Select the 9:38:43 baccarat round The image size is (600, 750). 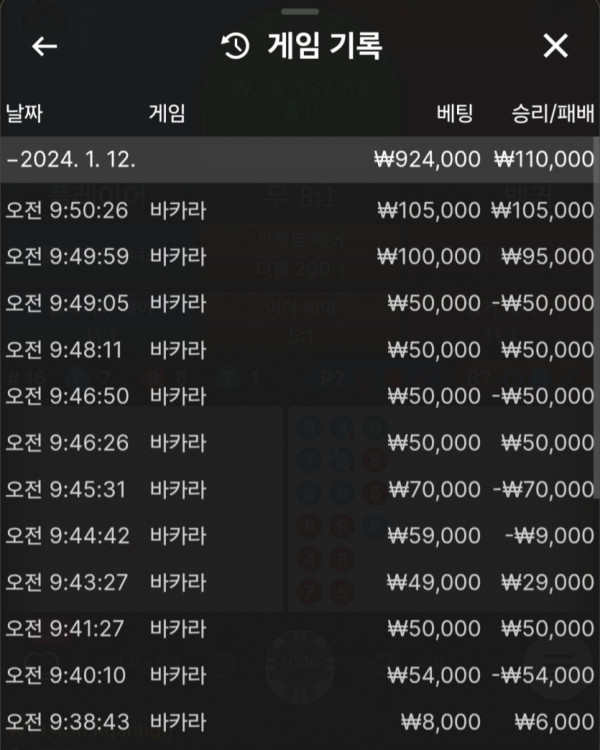pyautogui.click(x=300, y=722)
